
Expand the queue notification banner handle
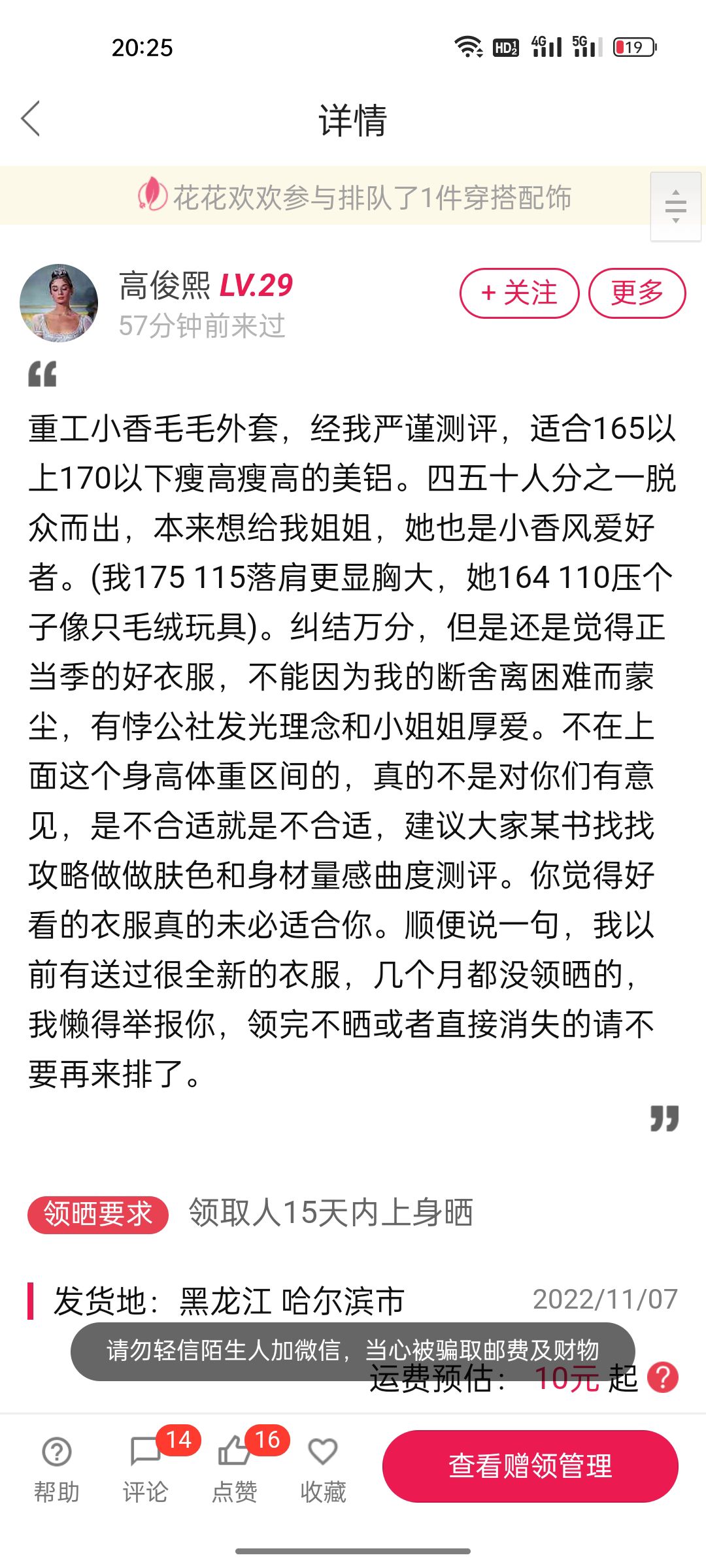point(675,206)
